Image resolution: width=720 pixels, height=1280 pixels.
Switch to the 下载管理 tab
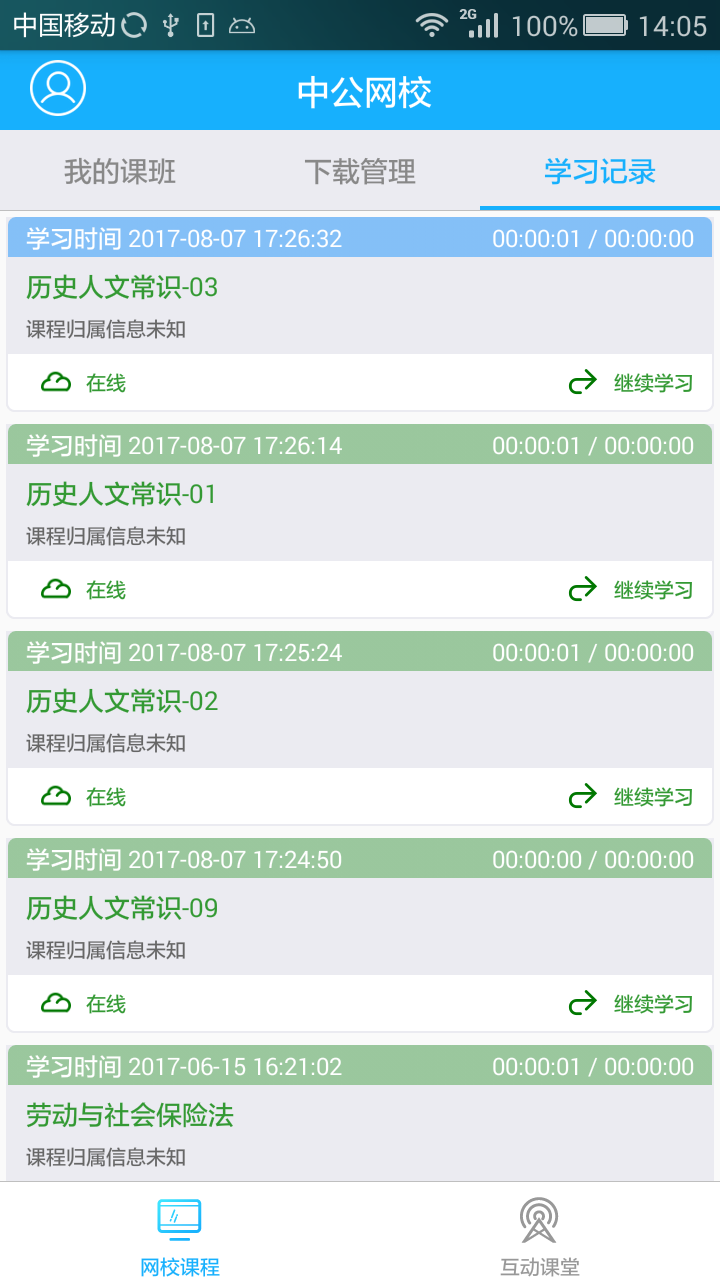pyautogui.click(x=360, y=172)
